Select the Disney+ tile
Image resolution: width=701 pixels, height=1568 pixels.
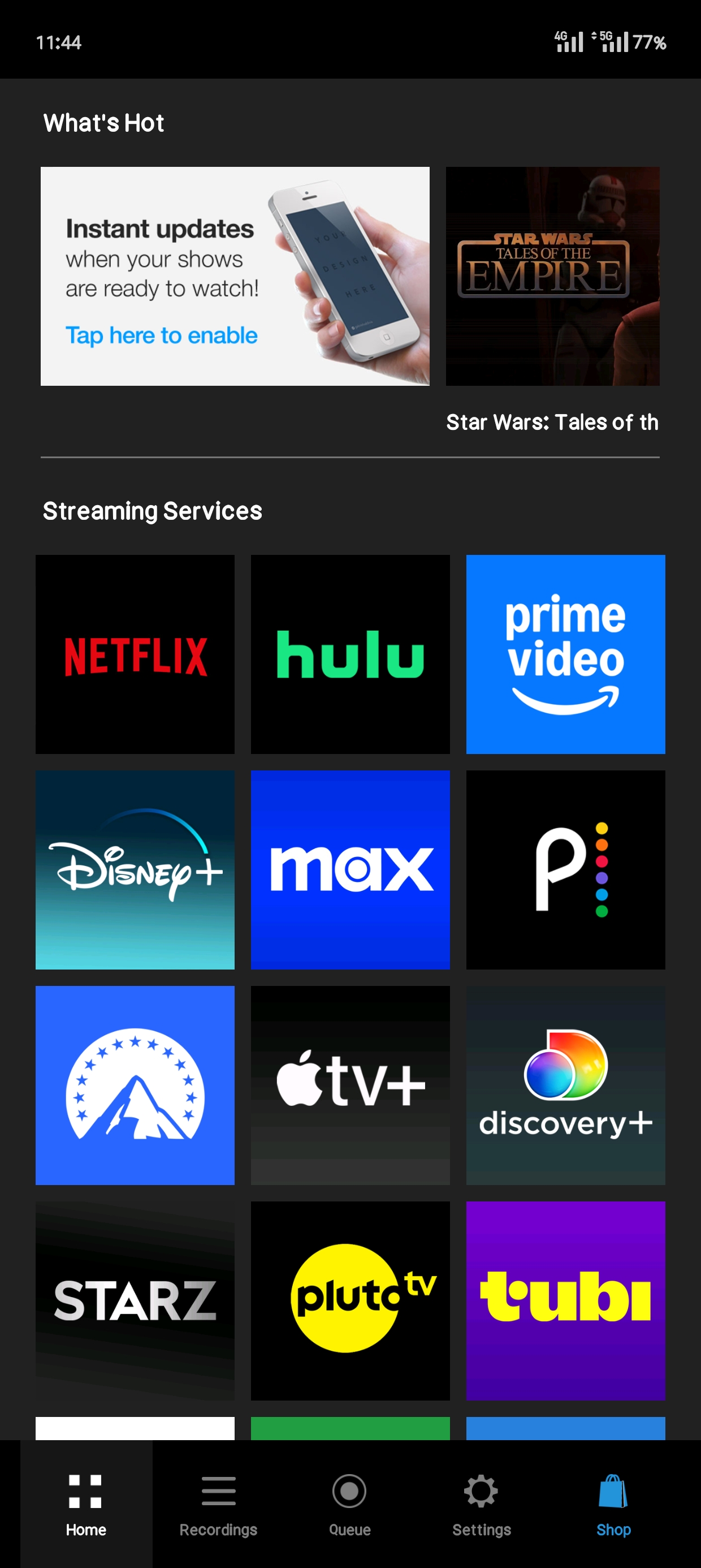coord(135,871)
